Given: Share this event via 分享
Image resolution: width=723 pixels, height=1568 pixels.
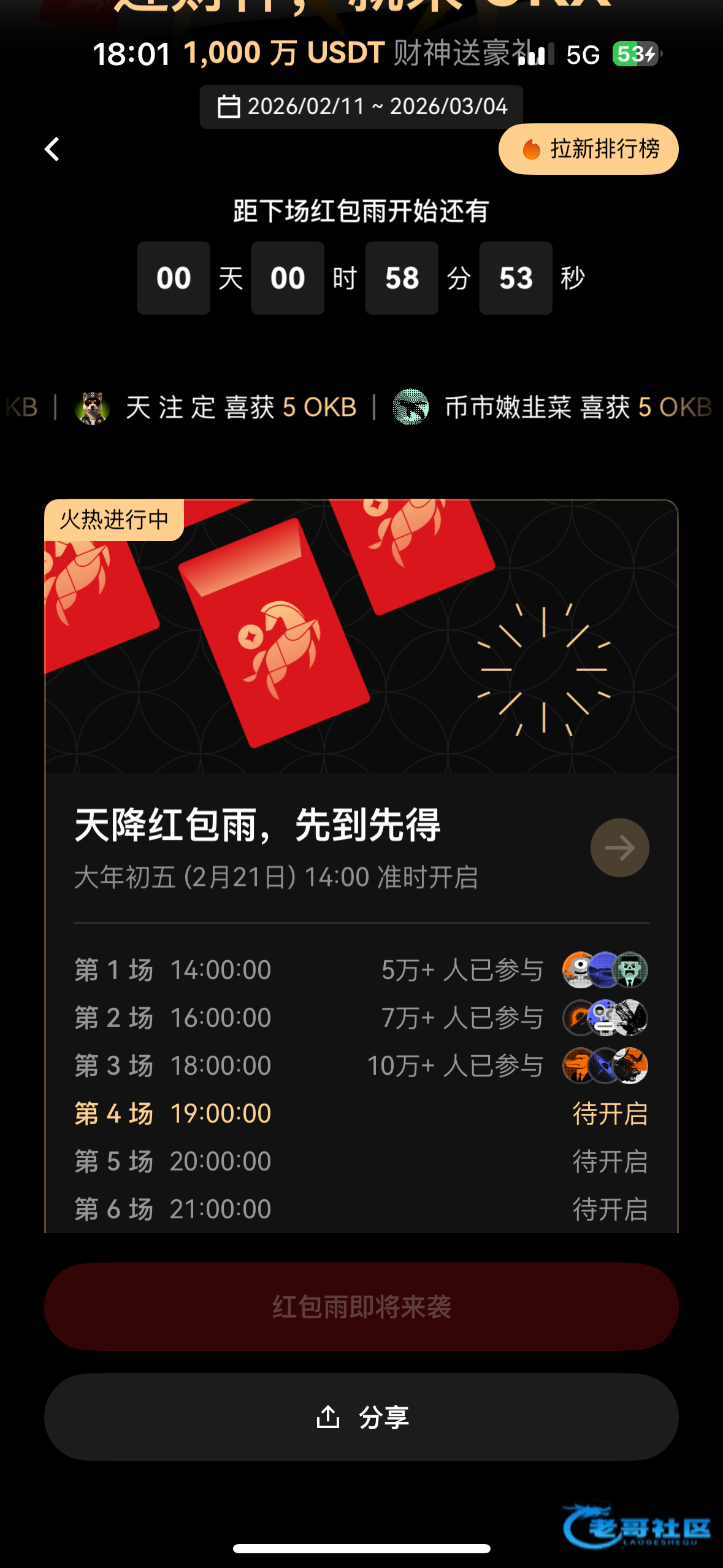Looking at the screenshot, I should [361, 1417].
